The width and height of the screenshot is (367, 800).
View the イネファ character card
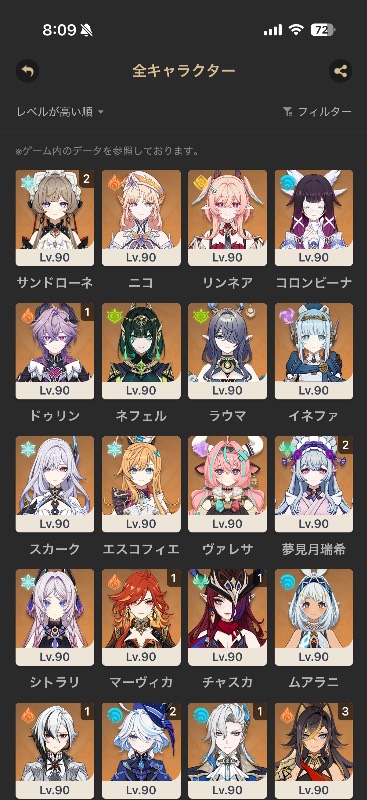pos(314,351)
